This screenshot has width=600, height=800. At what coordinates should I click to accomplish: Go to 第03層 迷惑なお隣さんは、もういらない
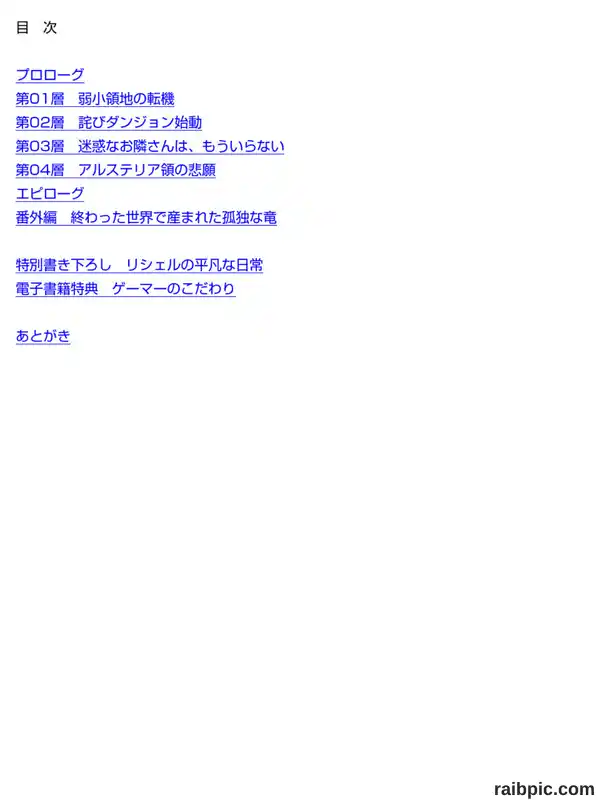pos(150,146)
